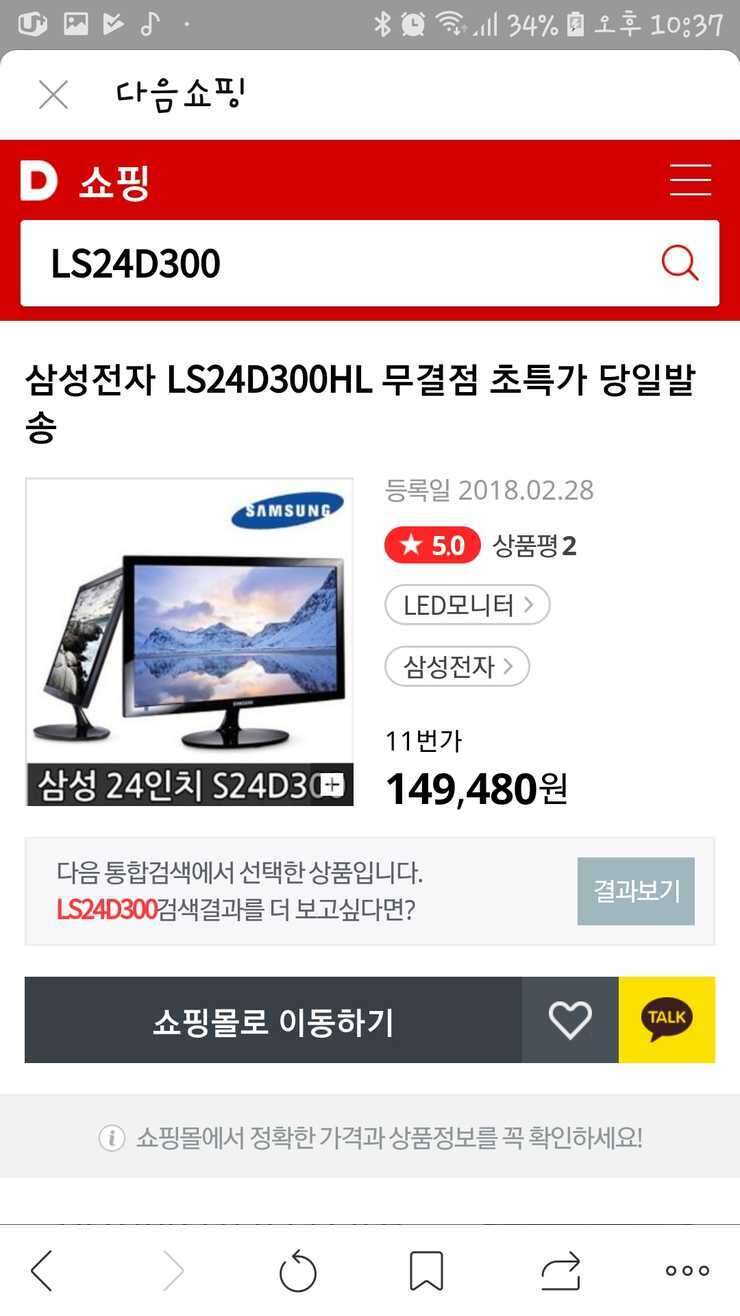Open the LED모니터 category chip

click(x=467, y=605)
